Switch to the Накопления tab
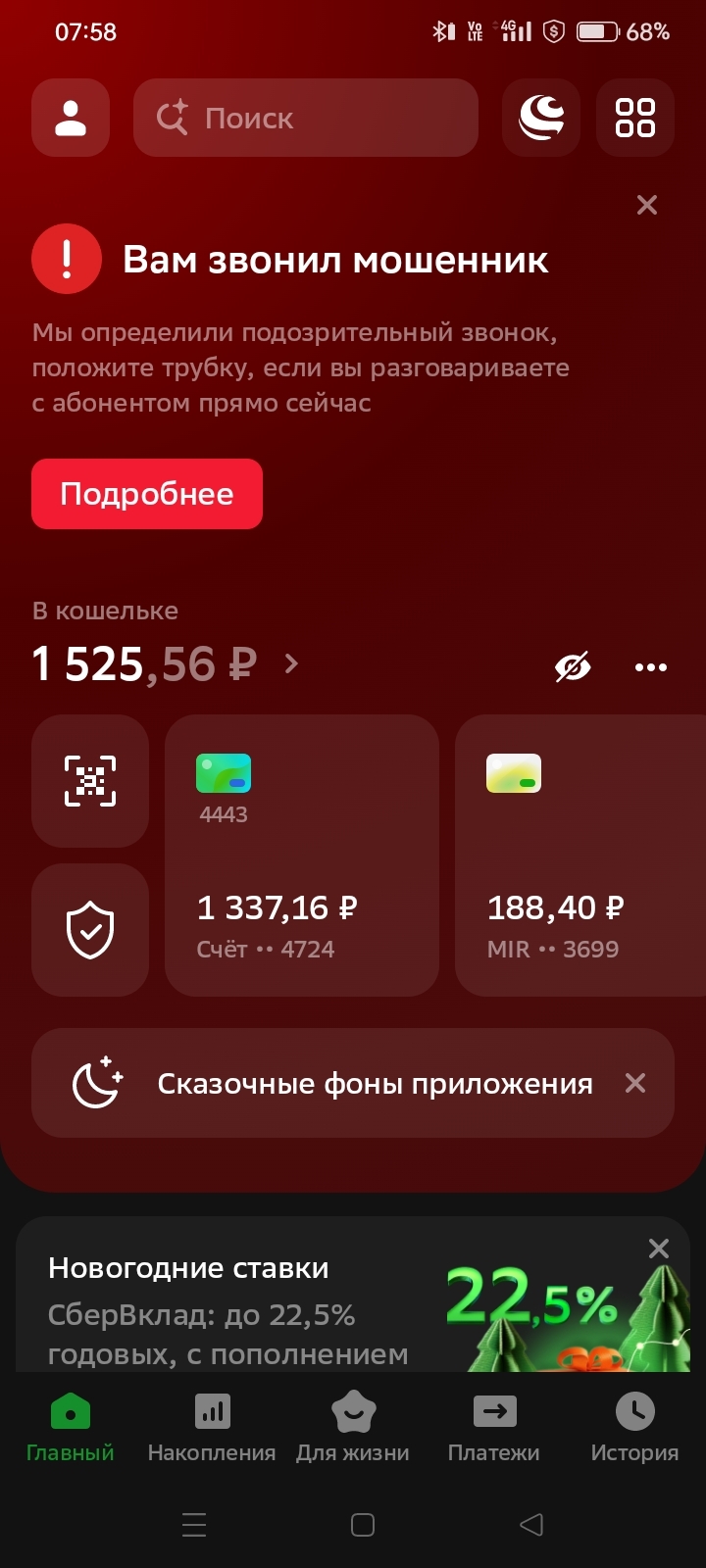 212,1429
